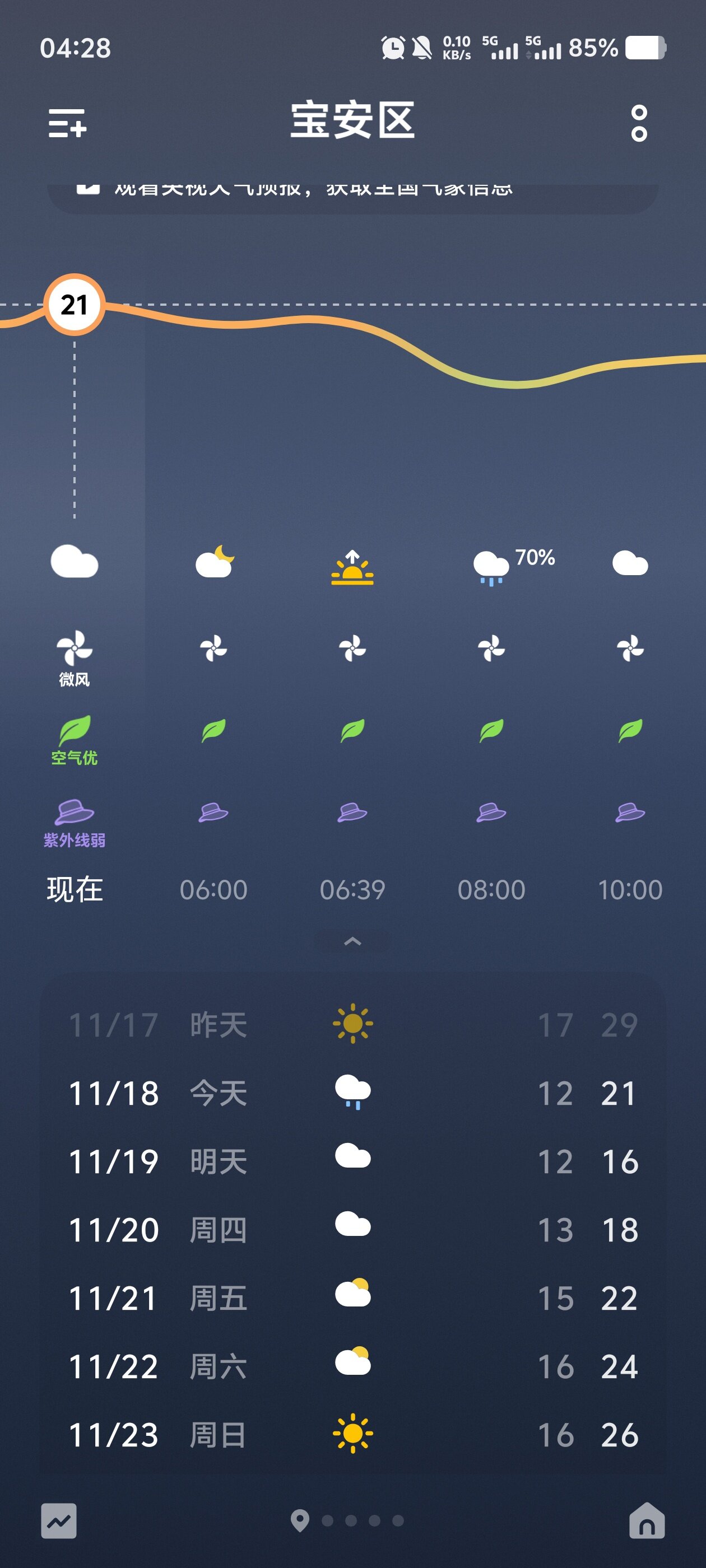Open the more options menu
The image size is (706, 1568).
[638, 123]
